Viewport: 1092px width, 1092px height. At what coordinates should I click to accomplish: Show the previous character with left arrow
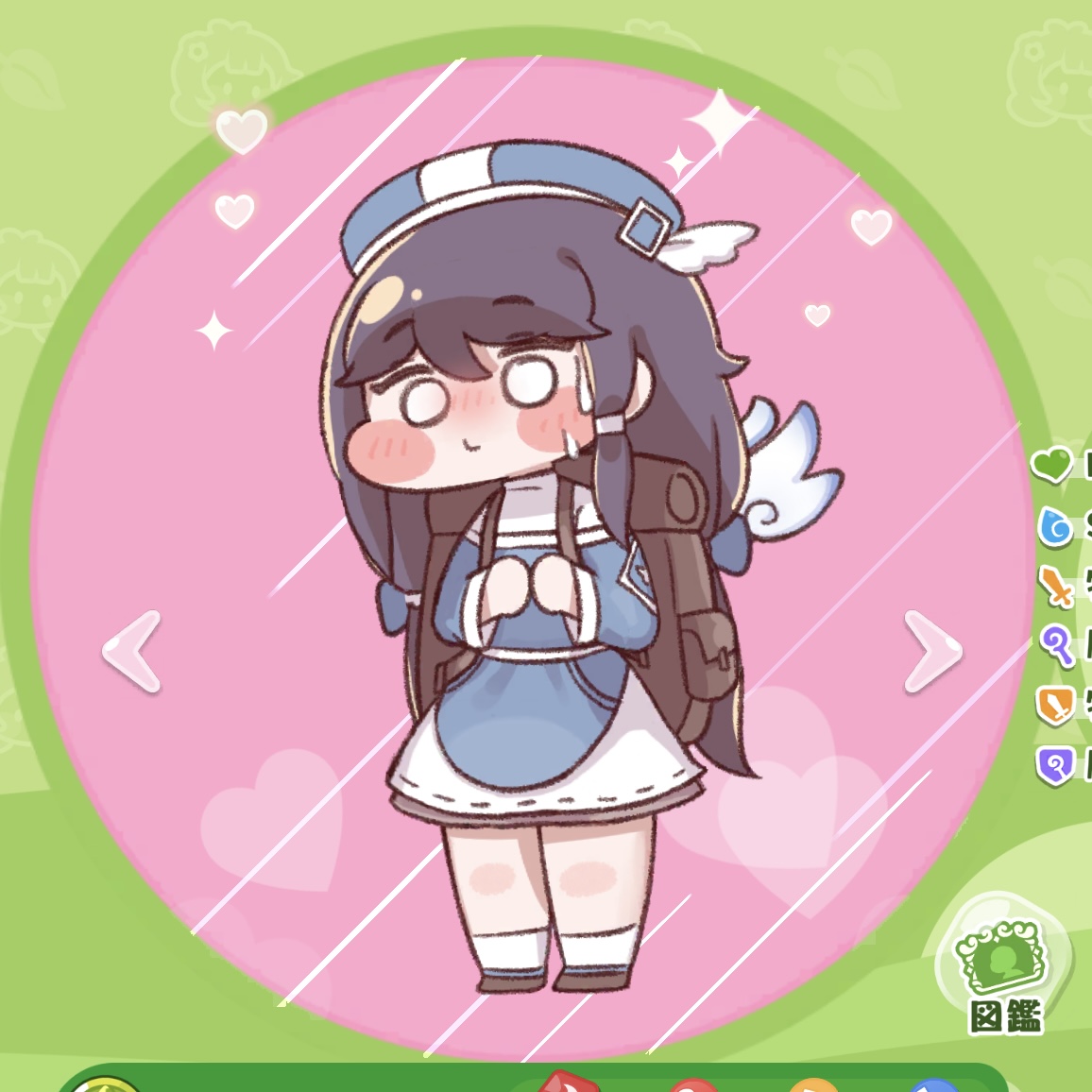[132, 651]
